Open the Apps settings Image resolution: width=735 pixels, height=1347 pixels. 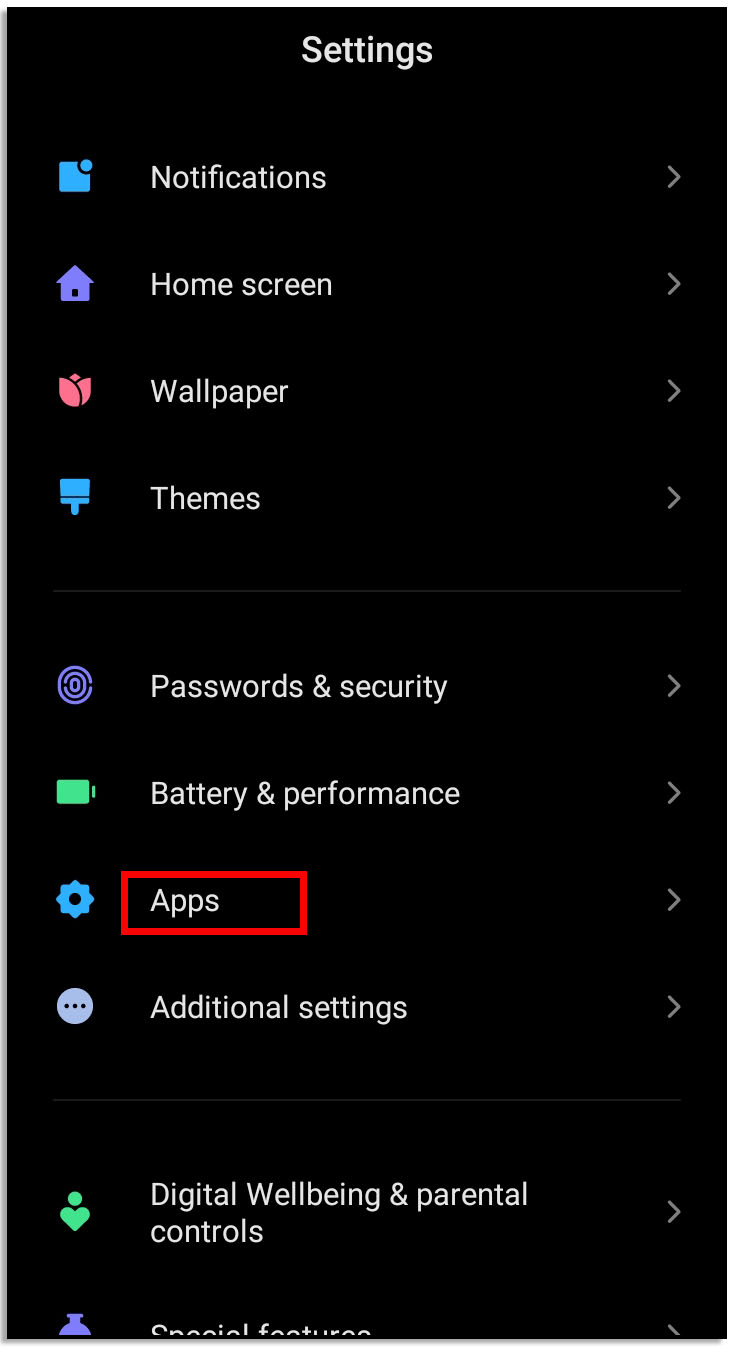point(185,901)
